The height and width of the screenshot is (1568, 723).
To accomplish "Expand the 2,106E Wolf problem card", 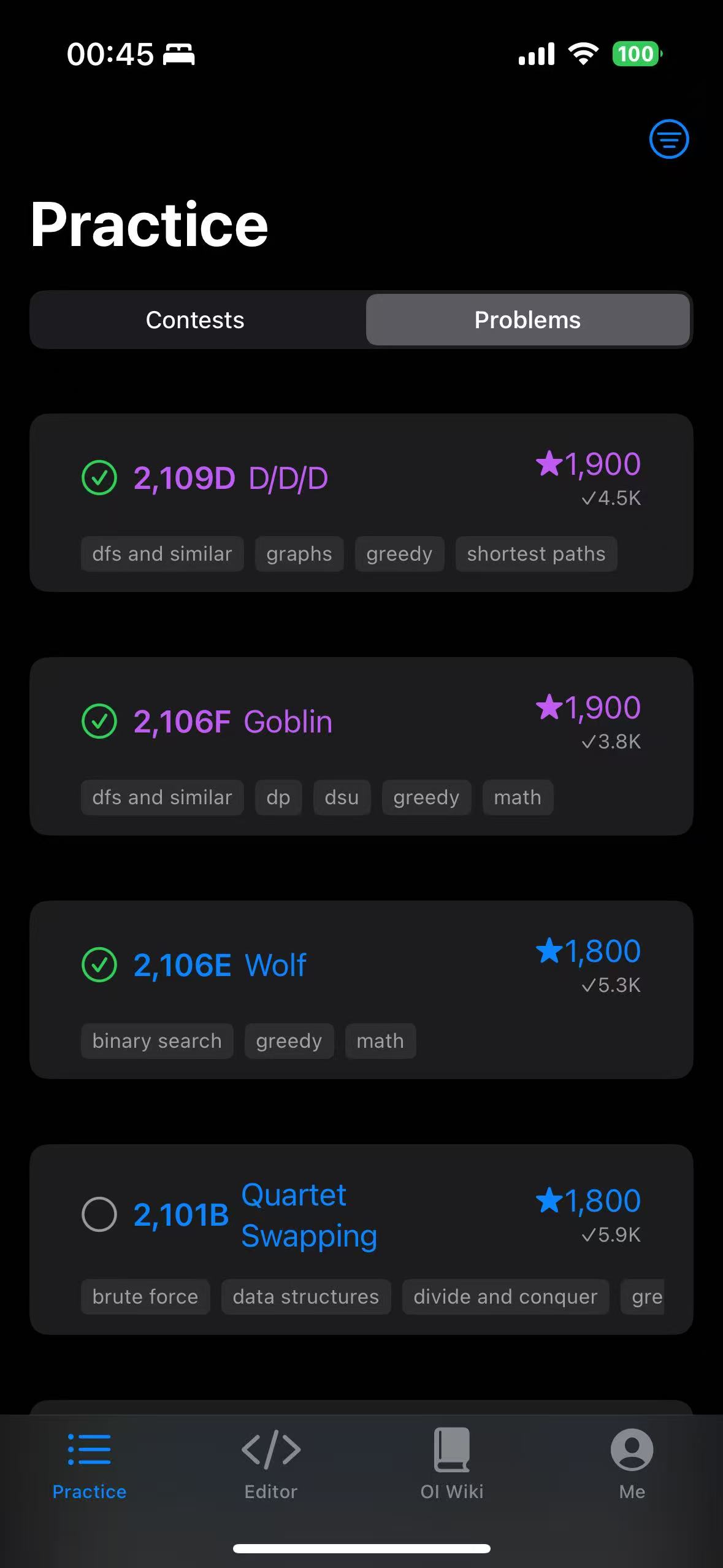I will tap(361, 988).
